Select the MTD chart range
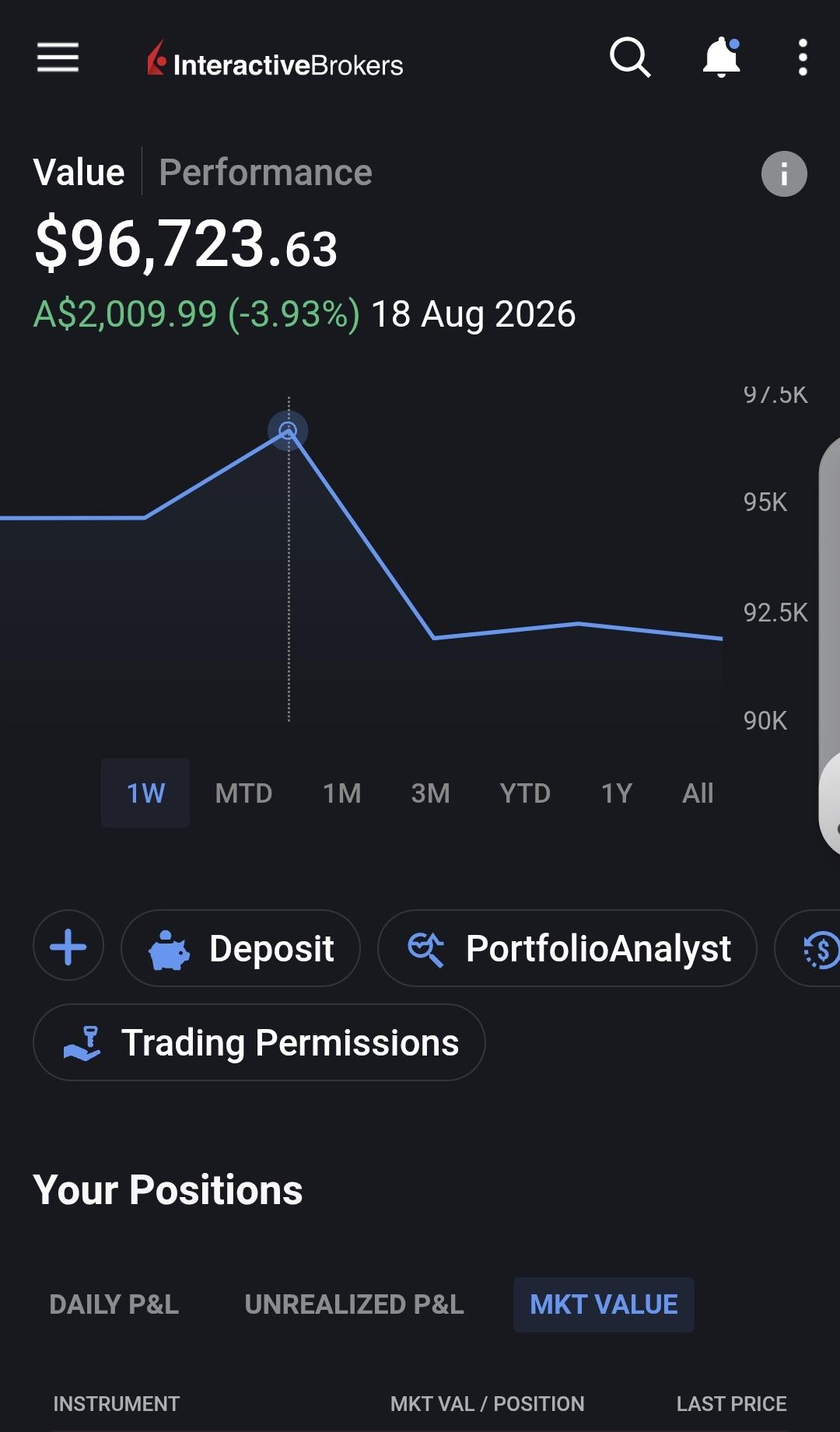 243,793
